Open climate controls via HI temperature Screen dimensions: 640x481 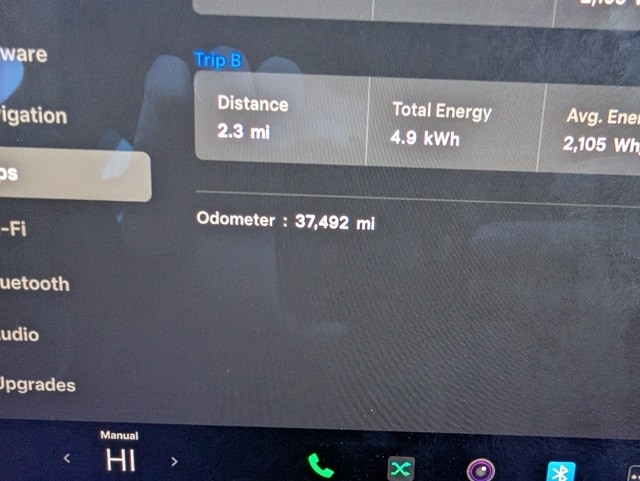point(120,460)
